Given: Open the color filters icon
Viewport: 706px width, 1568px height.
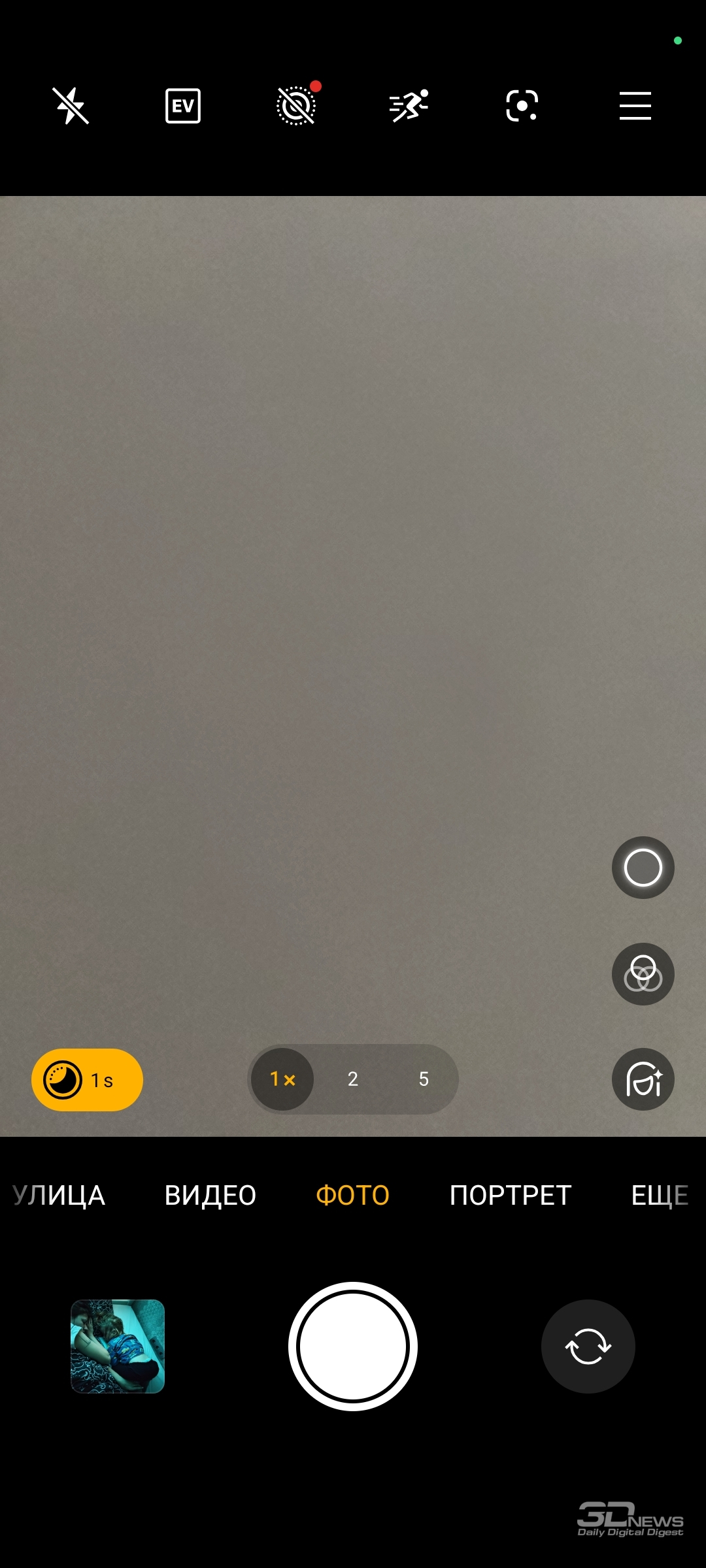Looking at the screenshot, I should click(643, 974).
